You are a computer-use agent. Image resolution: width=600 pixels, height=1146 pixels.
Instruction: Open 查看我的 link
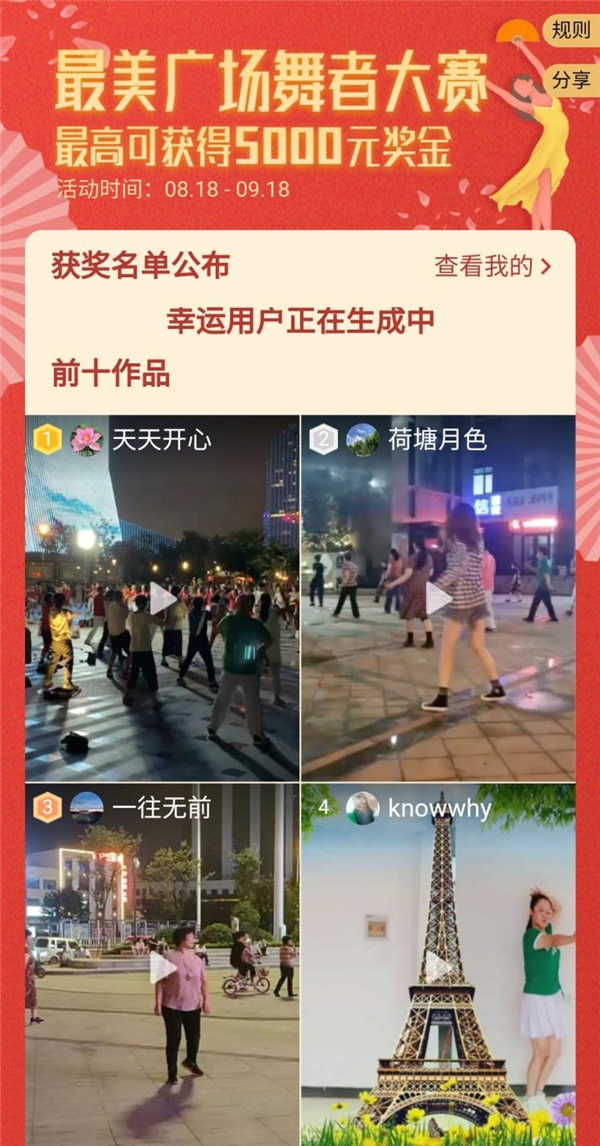point(492,266)
